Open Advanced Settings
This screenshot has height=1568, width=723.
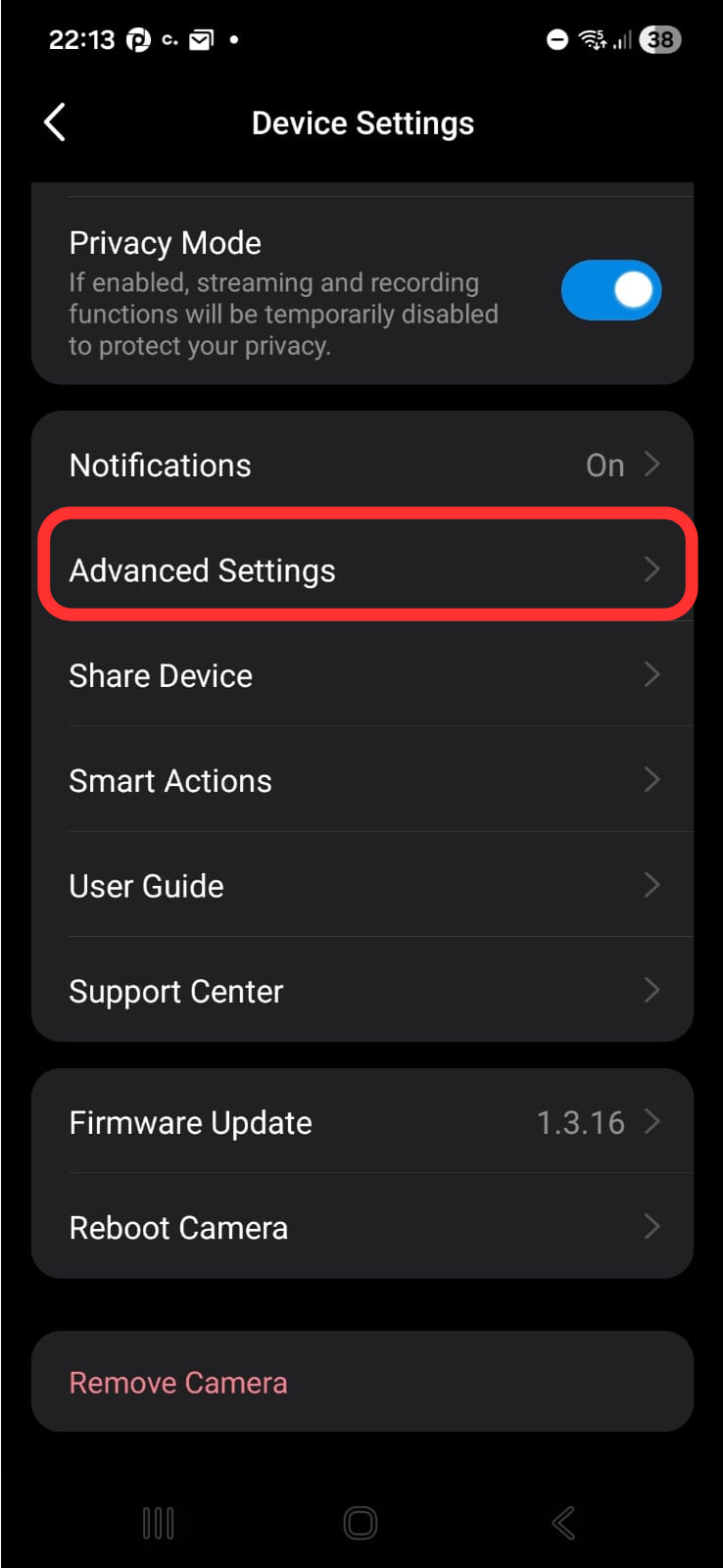coord(362,570)
